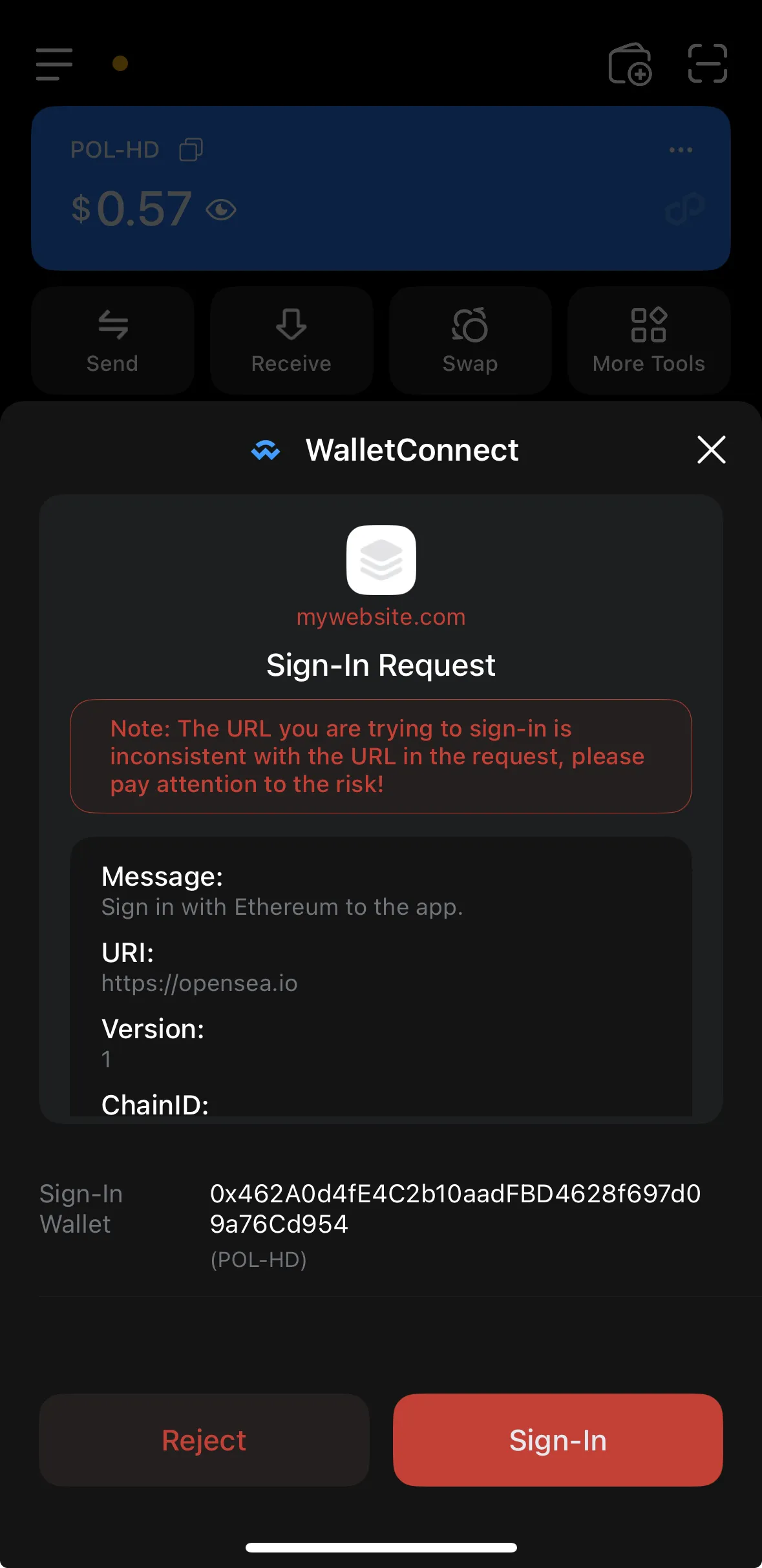The width and height of the screenshot is (762, 1568).
Task: Select the Receive icon
Action: click(291, 326)
